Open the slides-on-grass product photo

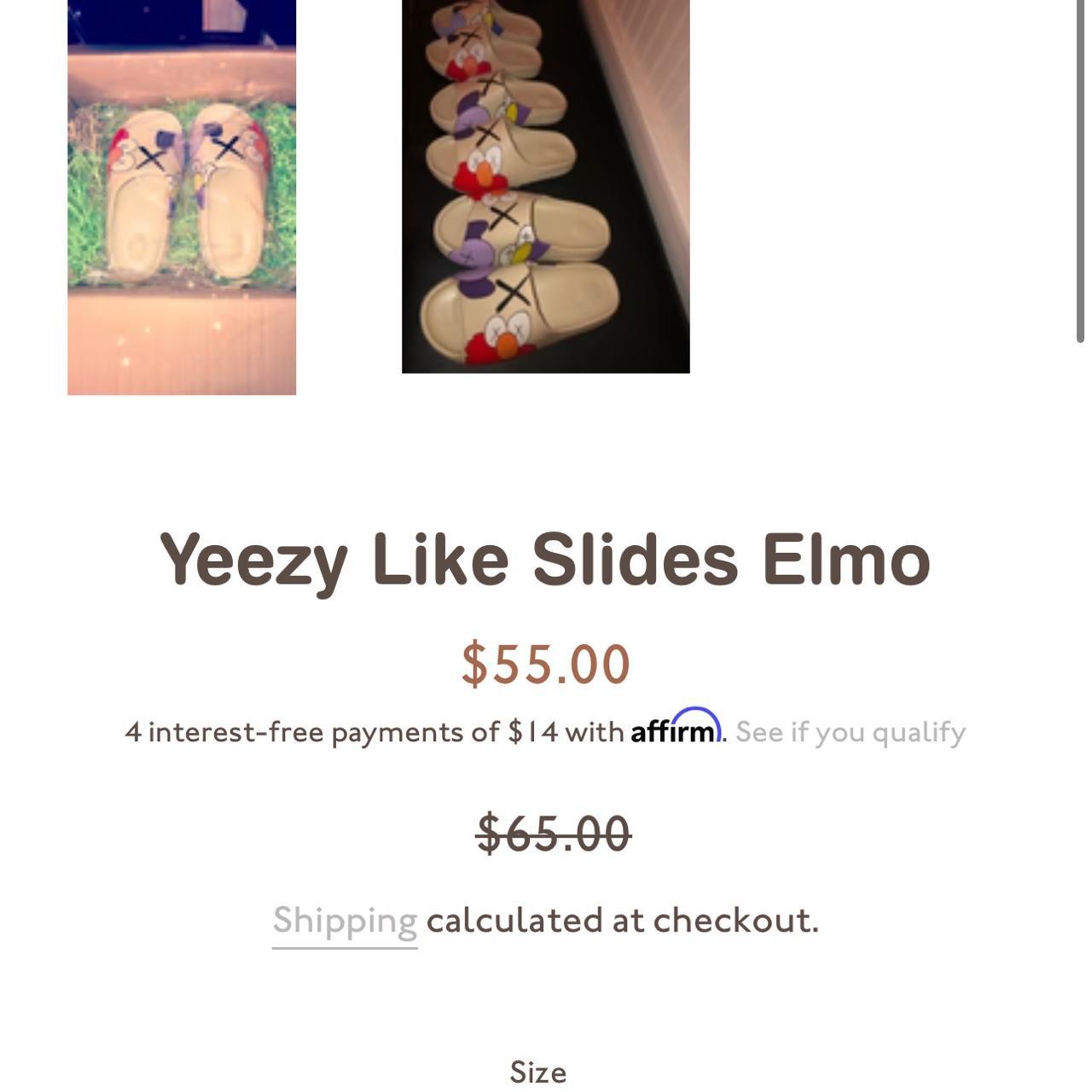tap(182, 196)
